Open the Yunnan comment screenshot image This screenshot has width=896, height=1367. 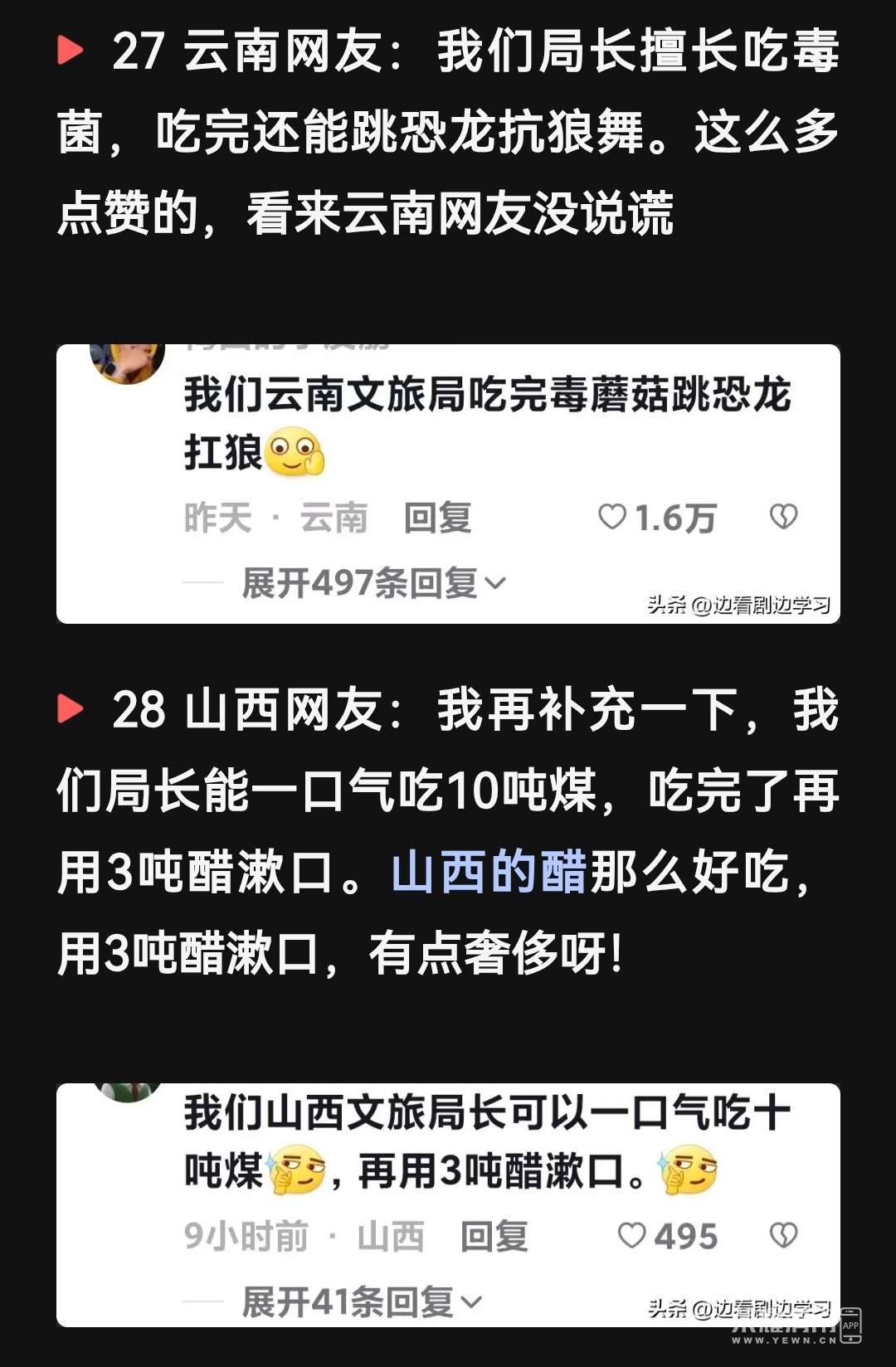click(x=448, y=484)
